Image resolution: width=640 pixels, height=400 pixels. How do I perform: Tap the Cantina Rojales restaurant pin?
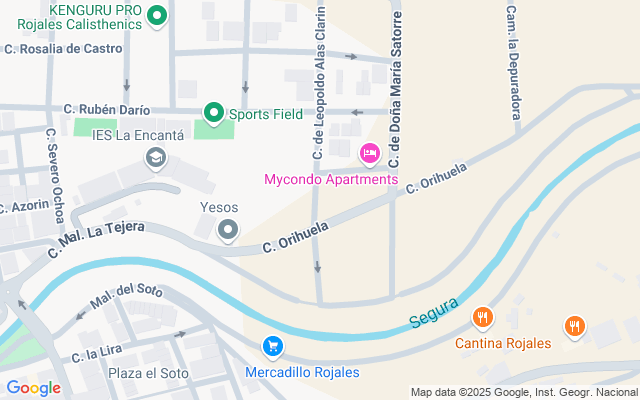coord(483,318)
